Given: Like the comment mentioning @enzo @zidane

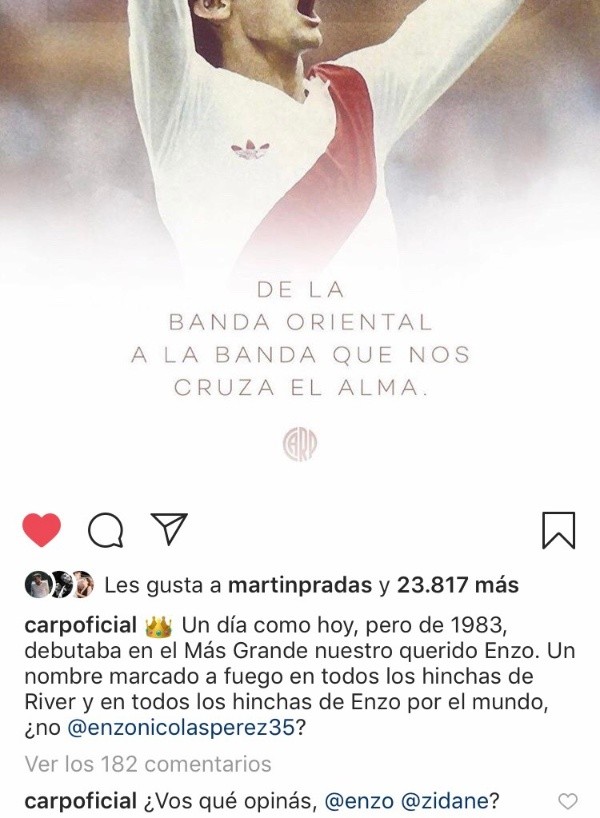Looking at the screenshot, I should pos(568,801).
